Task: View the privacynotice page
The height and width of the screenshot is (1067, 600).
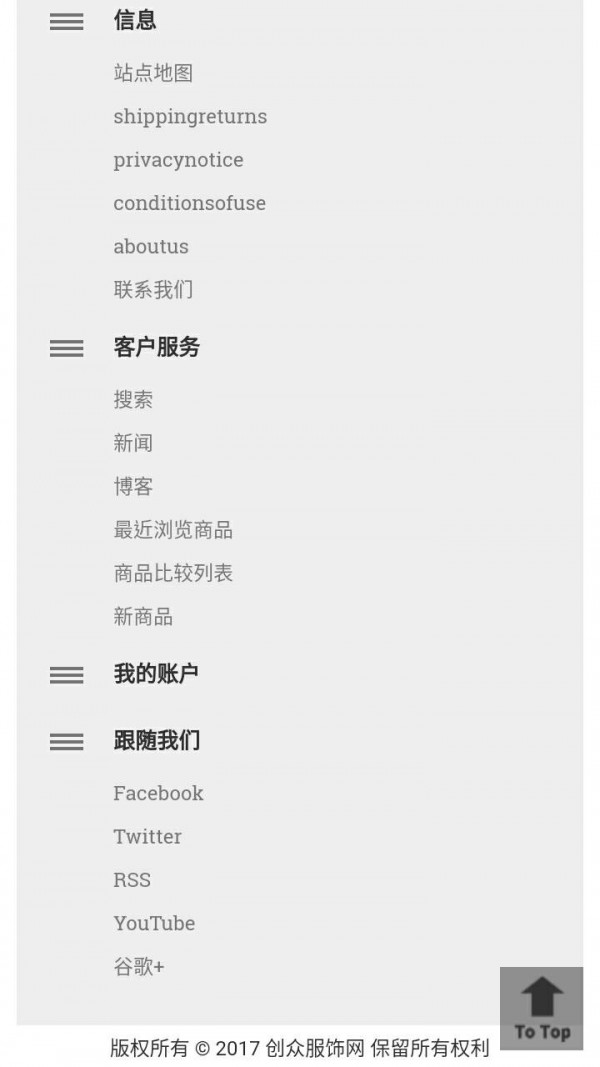Action: 178,160
